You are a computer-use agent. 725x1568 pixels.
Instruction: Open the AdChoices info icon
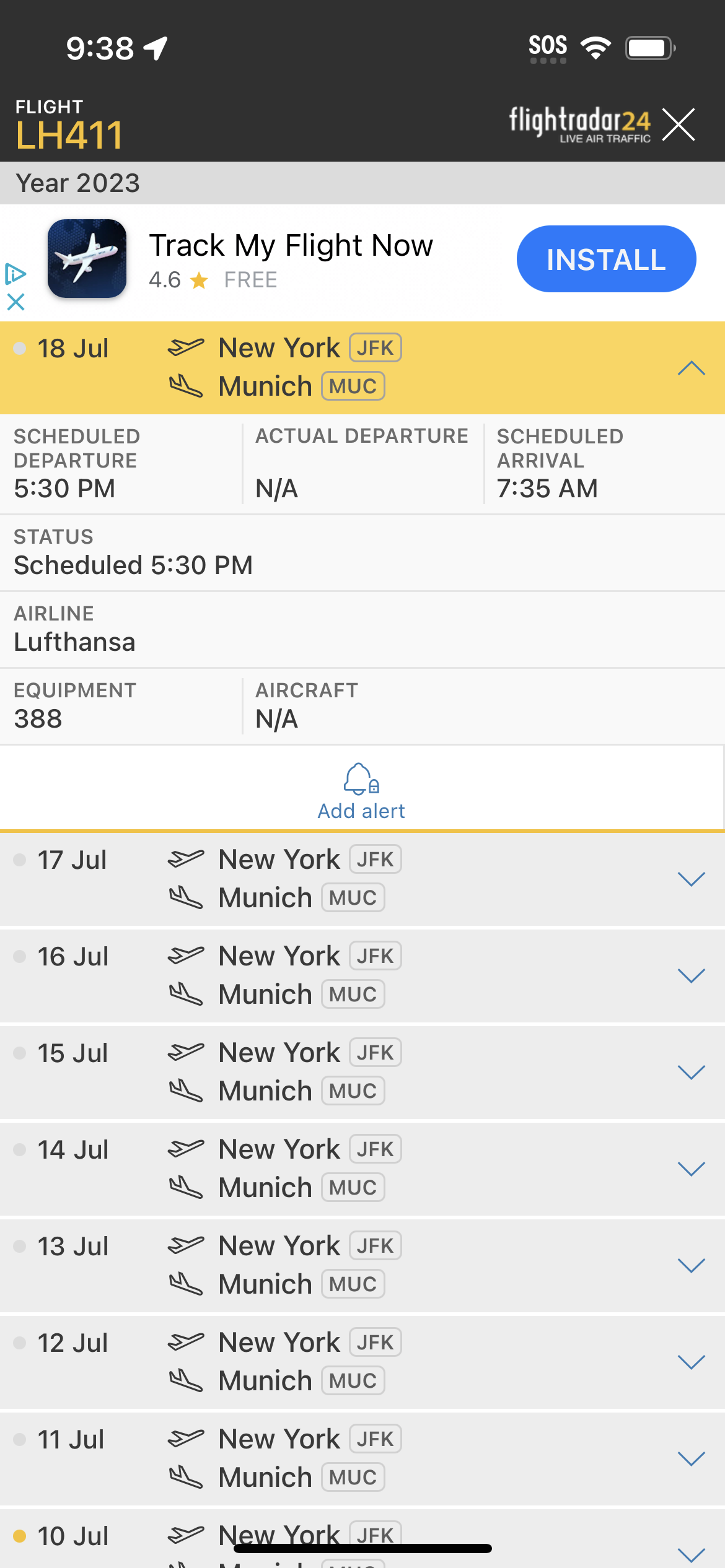point(15,274)
